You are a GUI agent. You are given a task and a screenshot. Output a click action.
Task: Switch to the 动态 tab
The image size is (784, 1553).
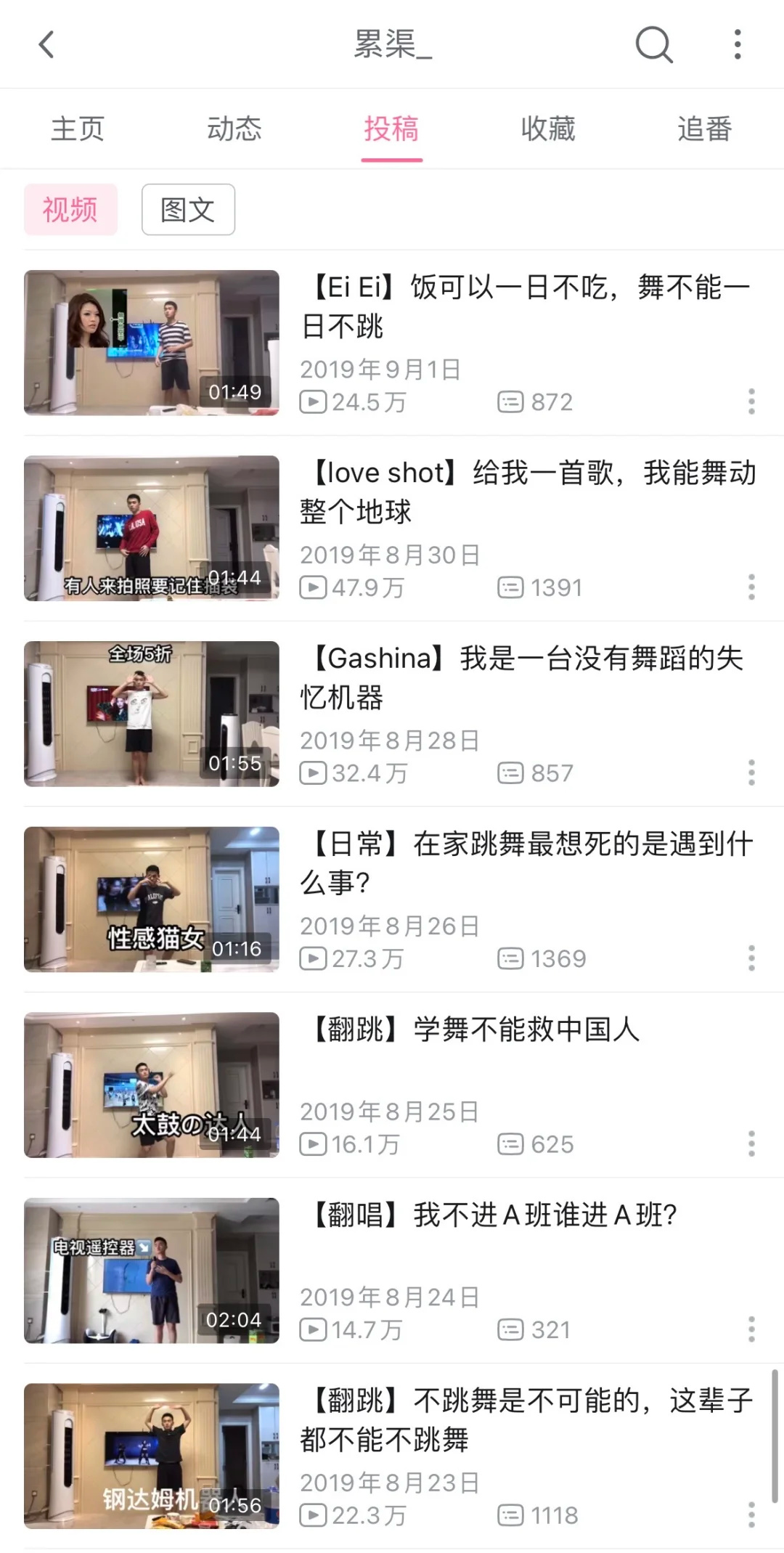(x=234, y=129)
